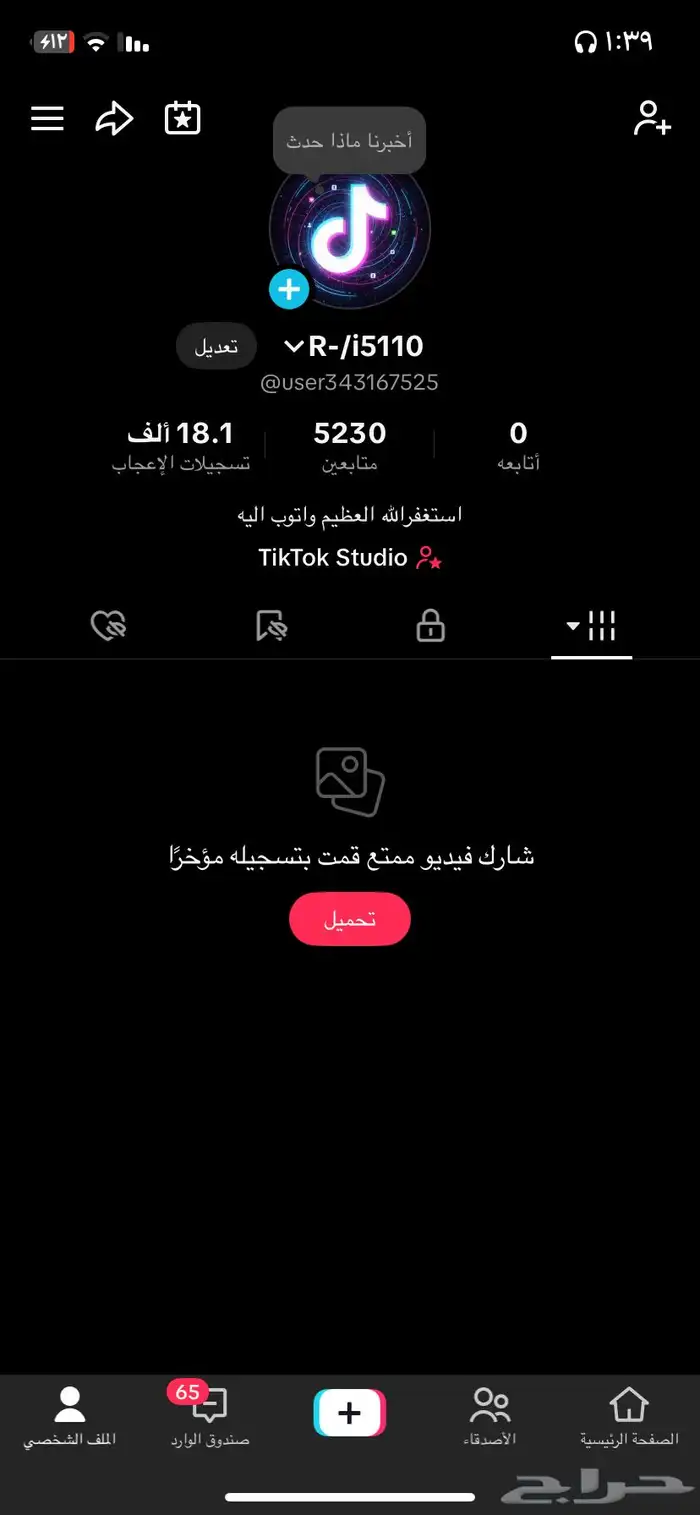Screen dimensions: 700x1515
Task: Tap the 'أخبرنا ماذا حدث' thought bubble
Action: (349, 141)
